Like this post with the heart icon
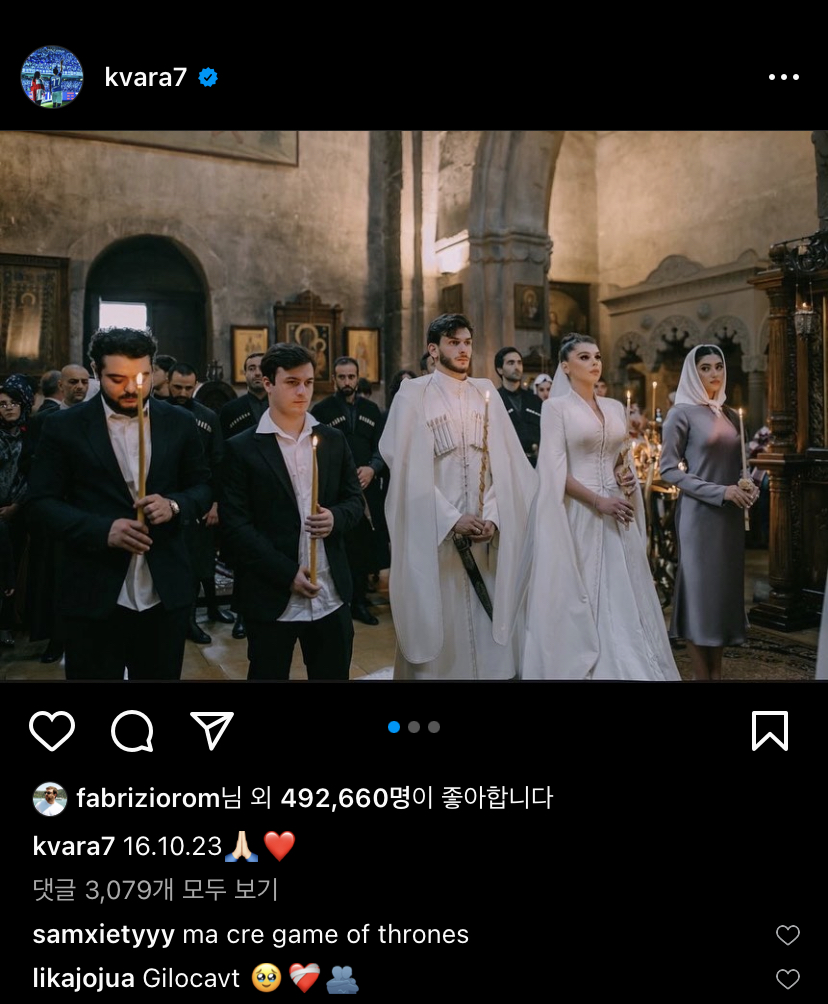The width and height of the screenshot is (828, 1004). (52, 731)
